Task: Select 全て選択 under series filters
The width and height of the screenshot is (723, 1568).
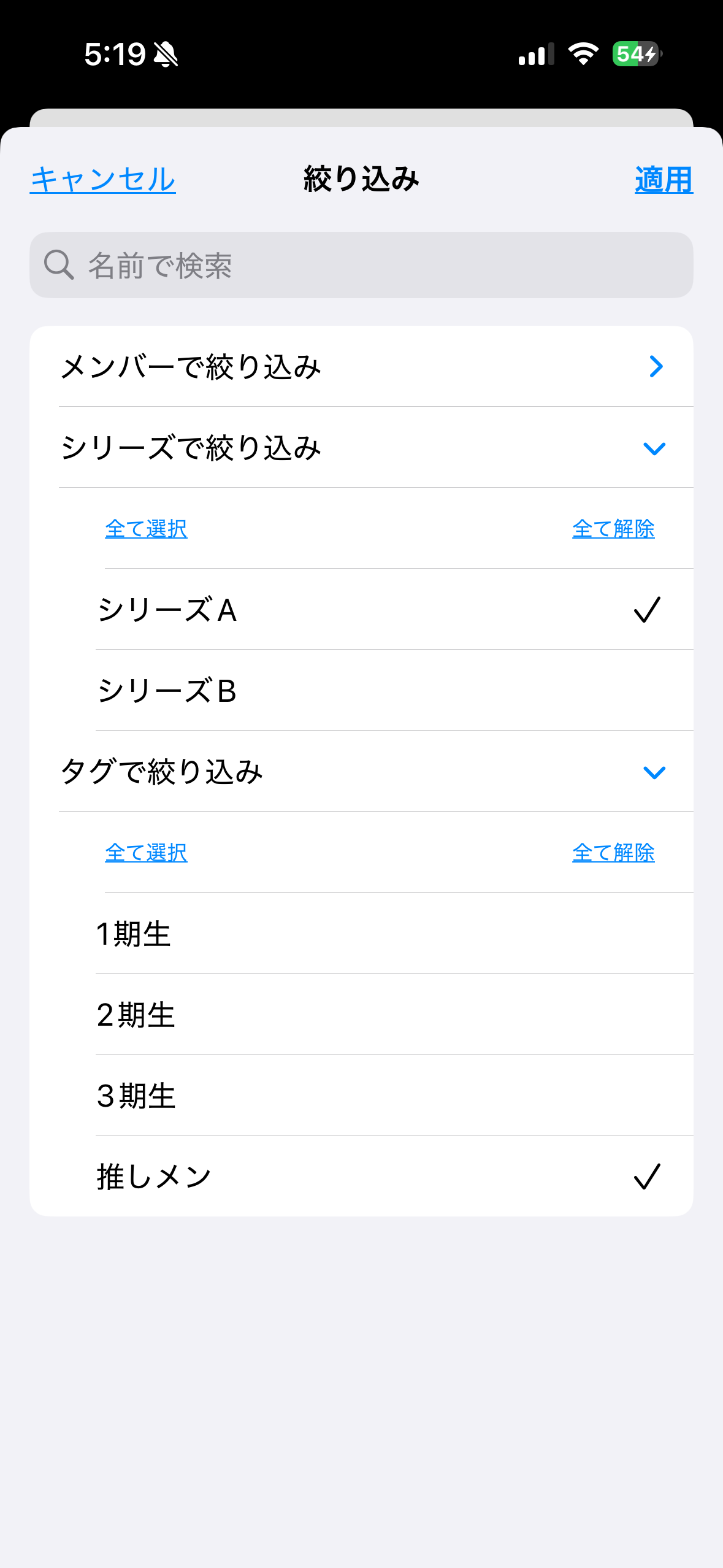Action: [146, 528]
